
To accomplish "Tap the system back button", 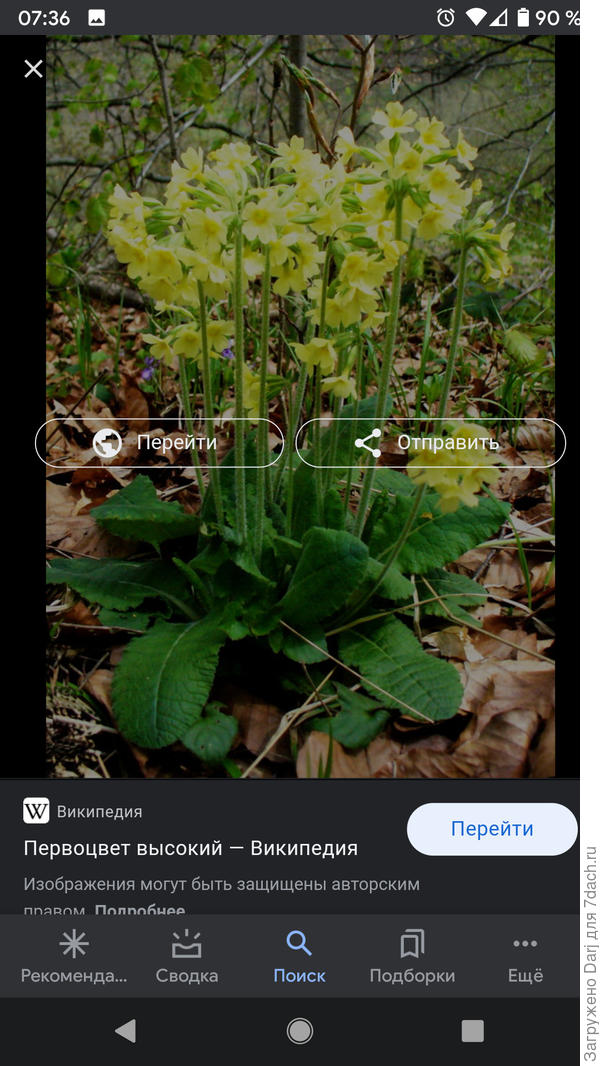I will (x=125, y=1031).
